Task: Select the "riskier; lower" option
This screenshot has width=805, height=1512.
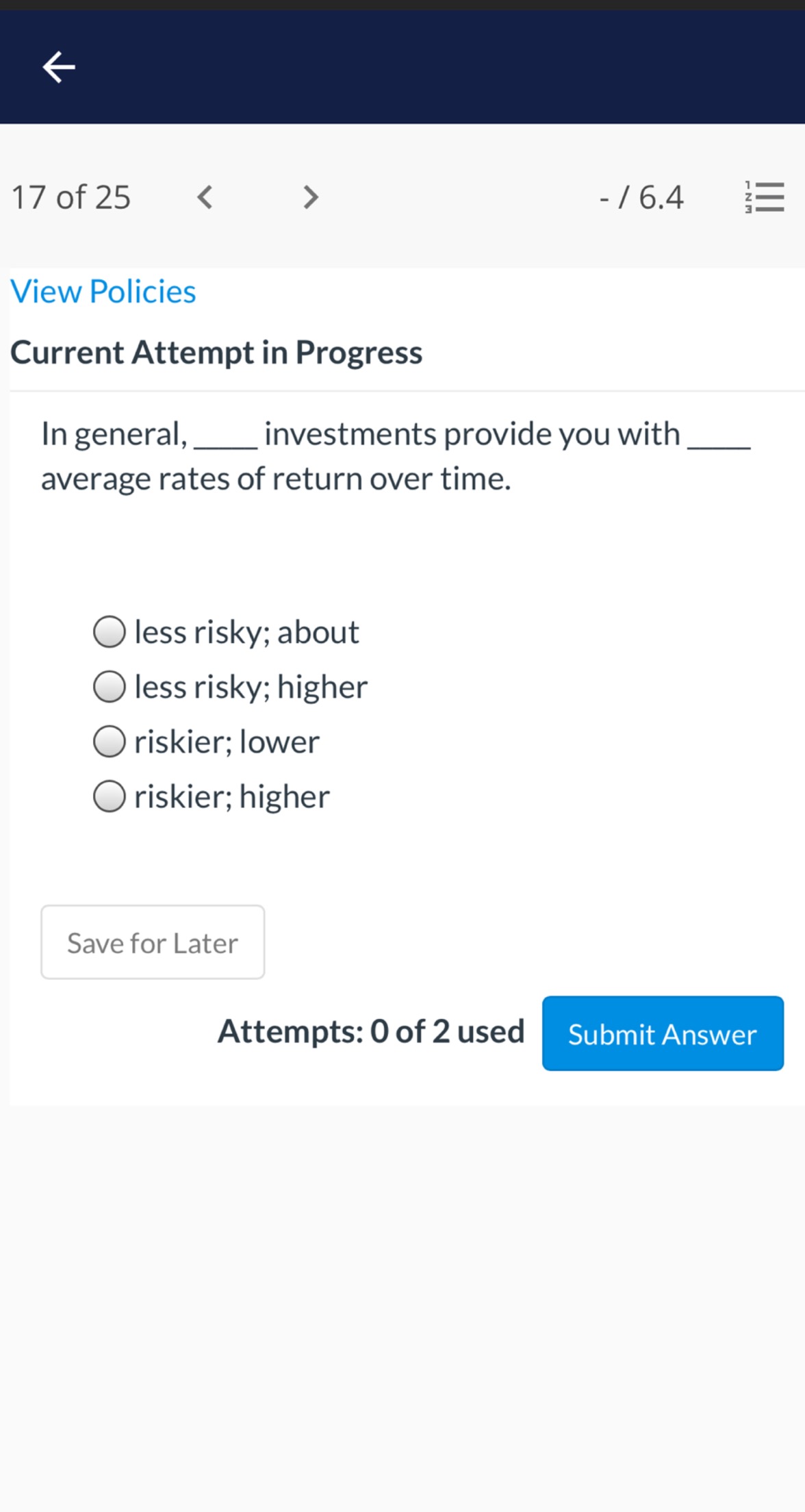Action: (110, 741)
